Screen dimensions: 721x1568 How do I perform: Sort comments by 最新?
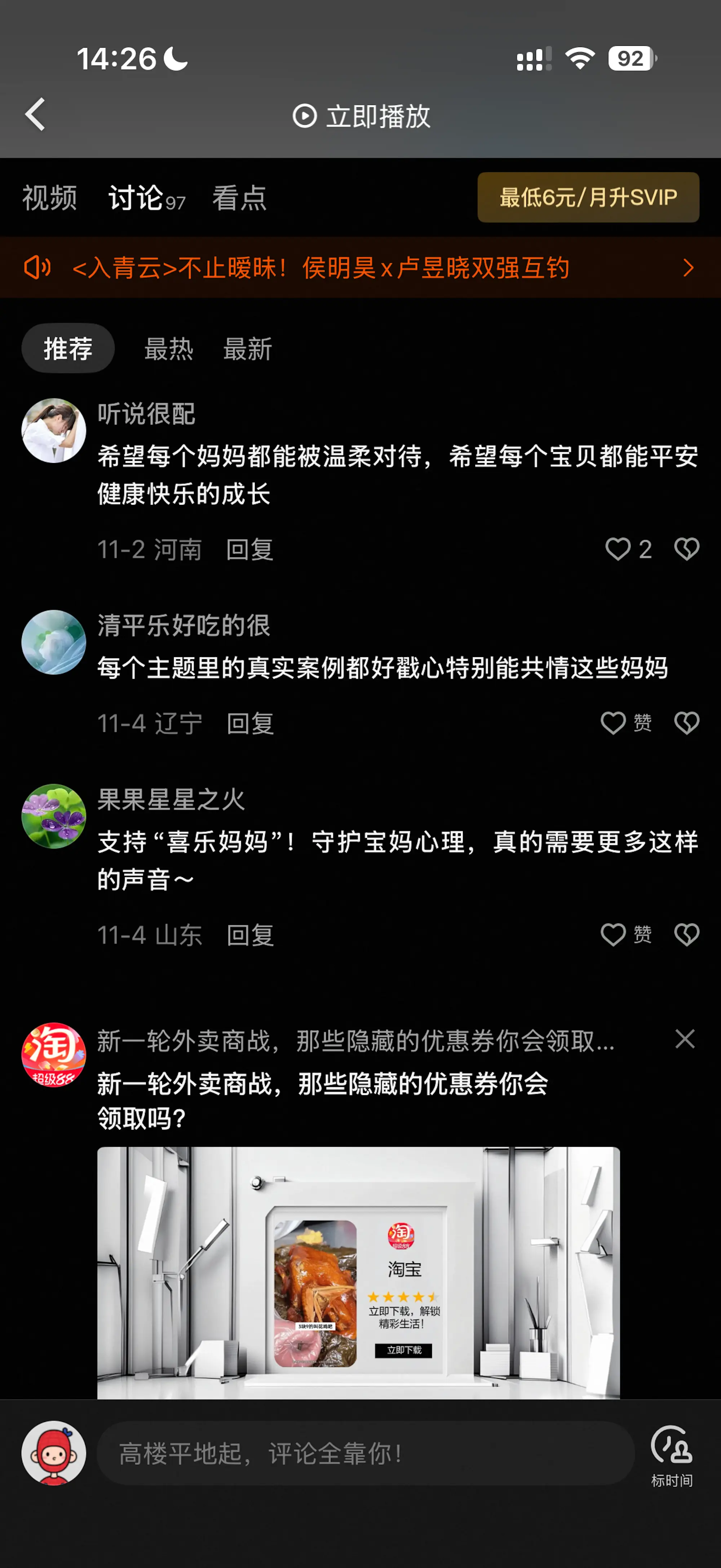click(248, 349)
